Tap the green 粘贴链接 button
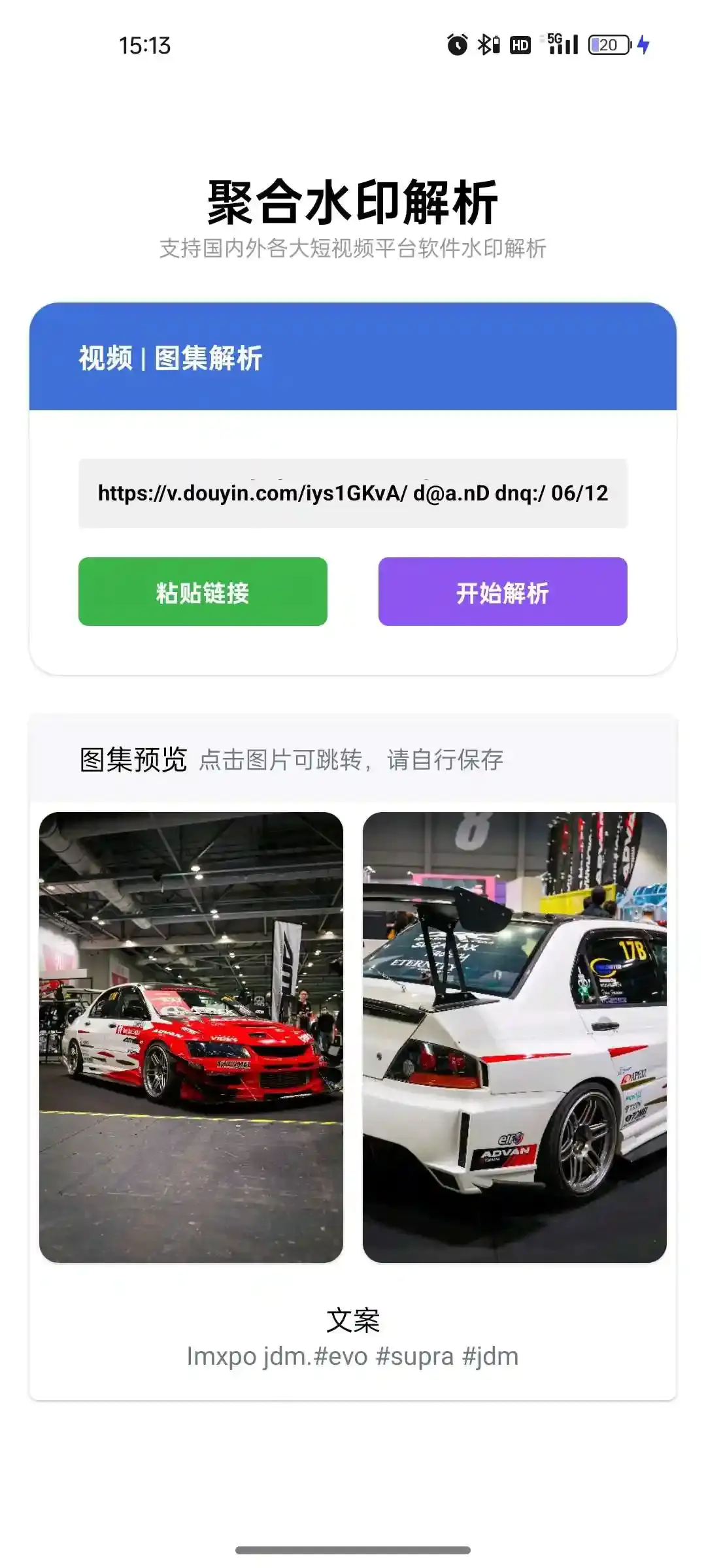Screen dimensions: 706x1568 203,592
